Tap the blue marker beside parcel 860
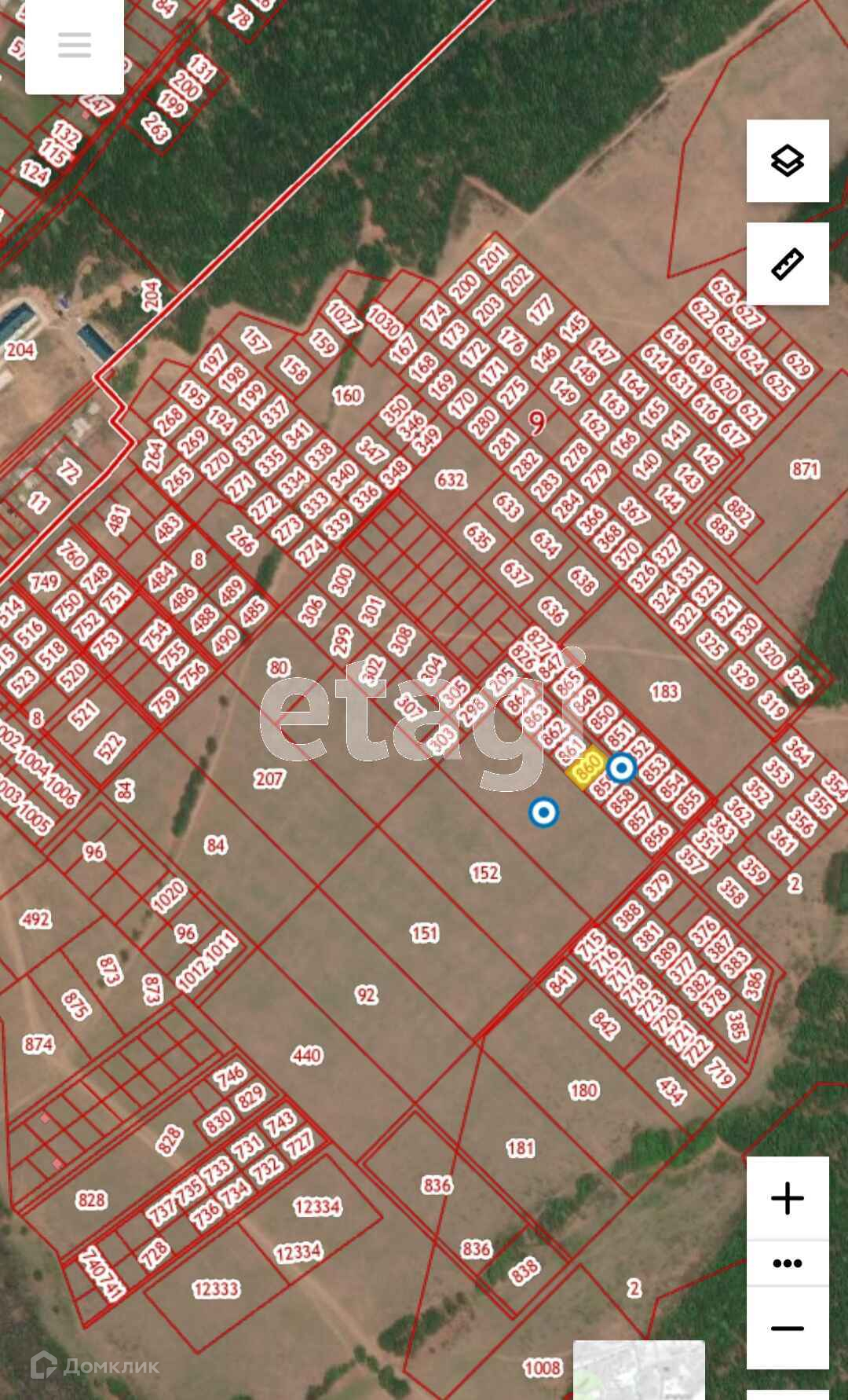Viewport: 848px width, 1400px height. 623,768
